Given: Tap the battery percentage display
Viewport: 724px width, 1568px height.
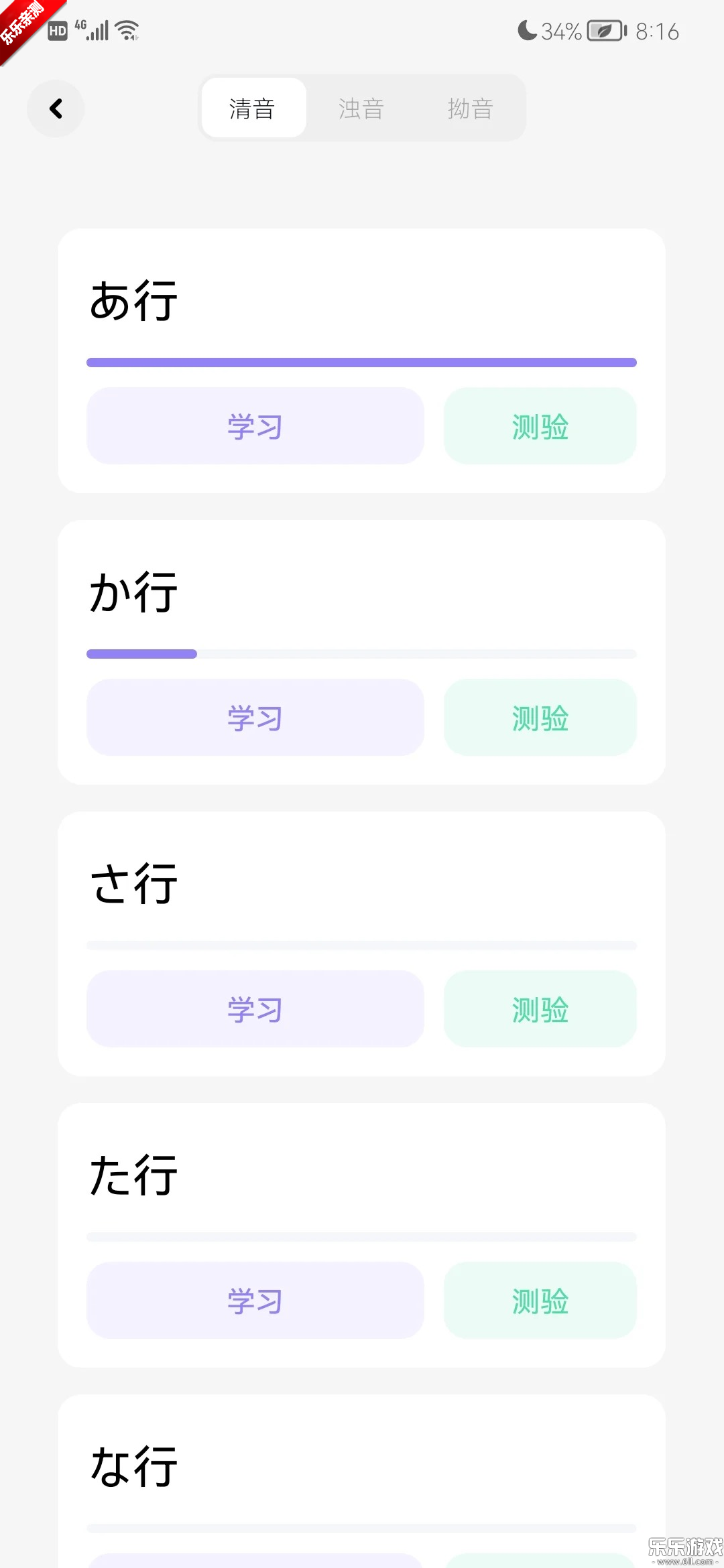Looking at the screenshot, I should 560,31.
